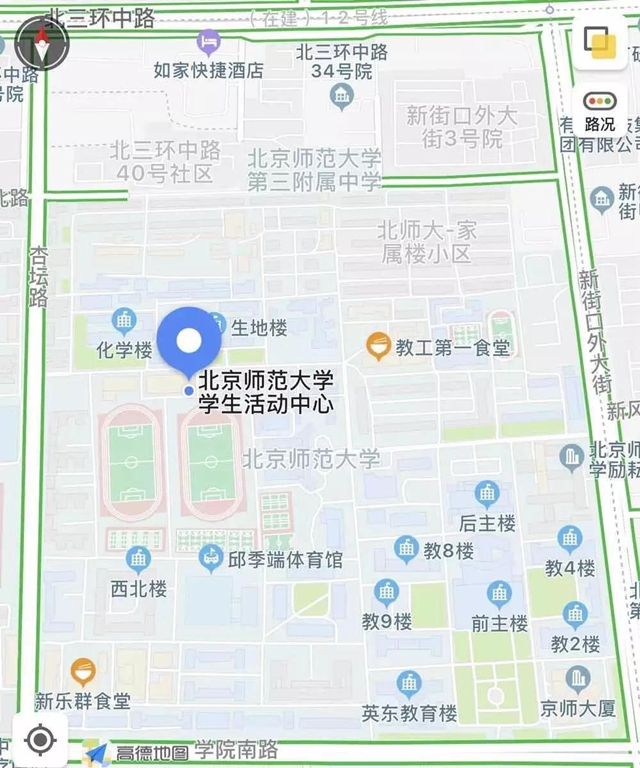Toggle the 路况 traffic overlay
640x768 pixels.
pos(600,110)
